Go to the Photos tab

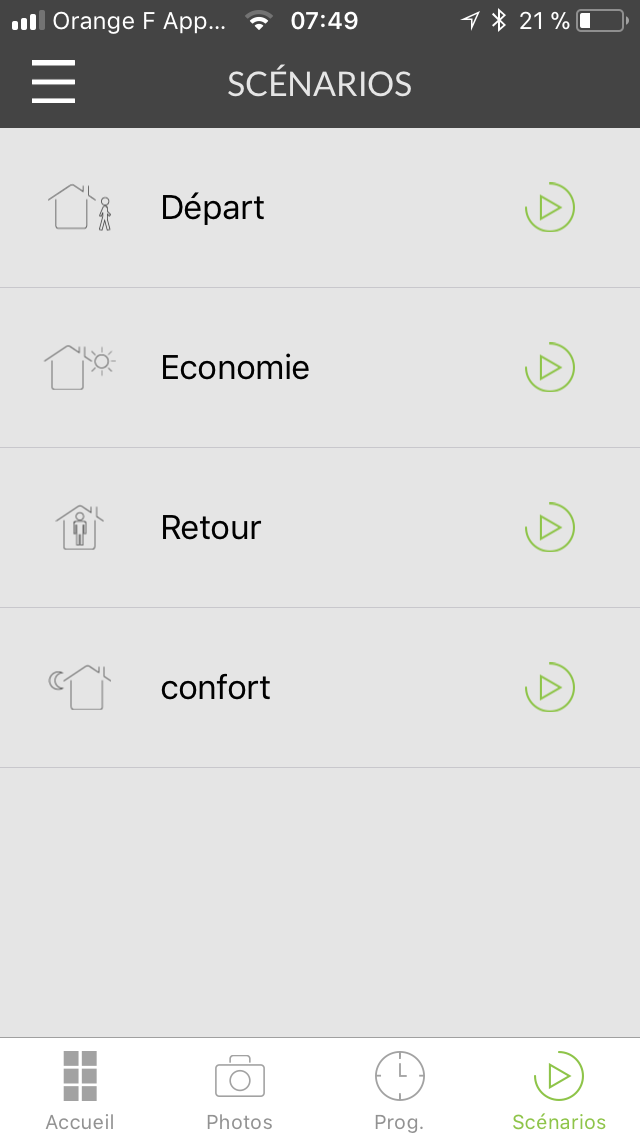[239, 1089]
